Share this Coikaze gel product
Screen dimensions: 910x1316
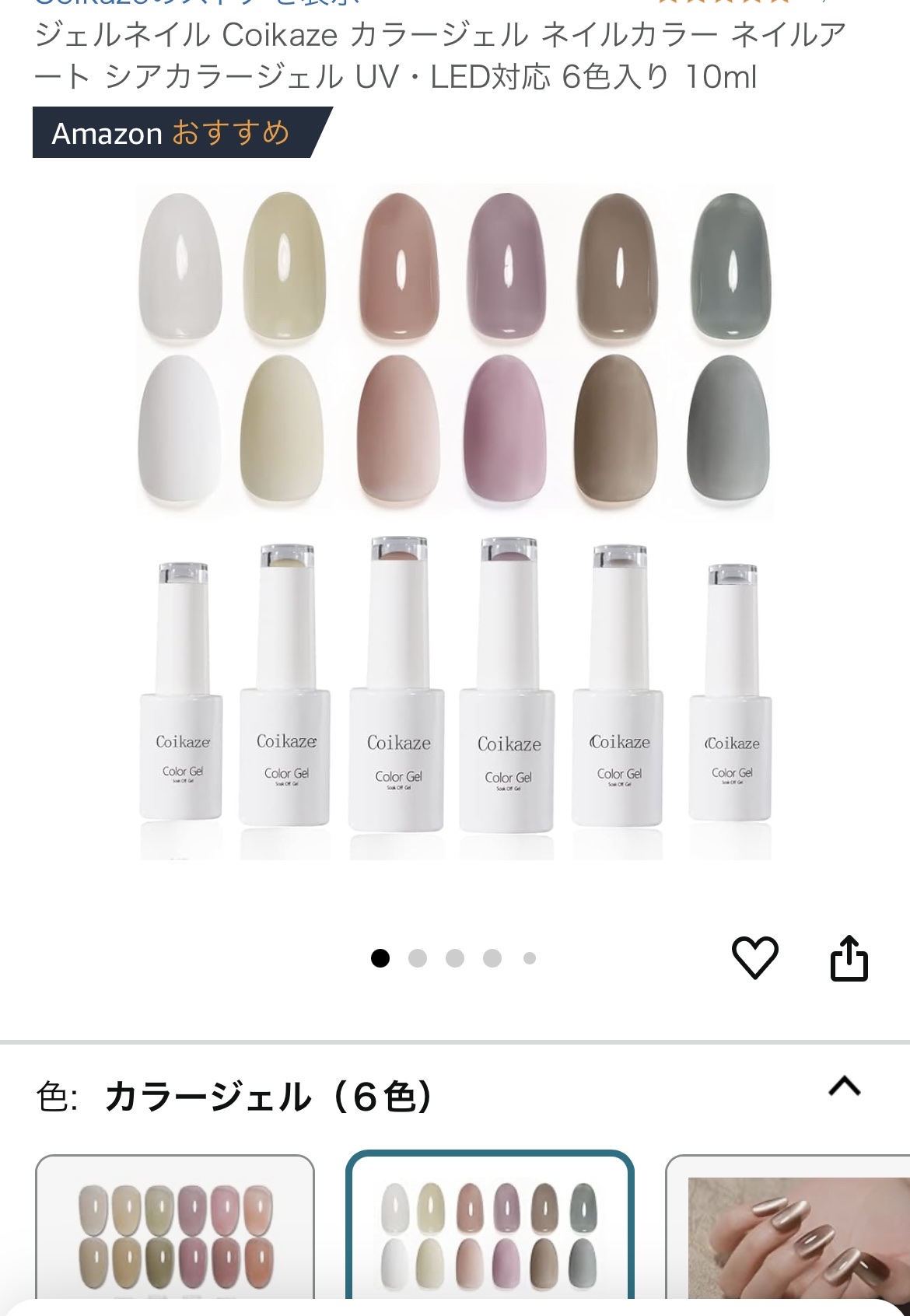tap(849, 957)
